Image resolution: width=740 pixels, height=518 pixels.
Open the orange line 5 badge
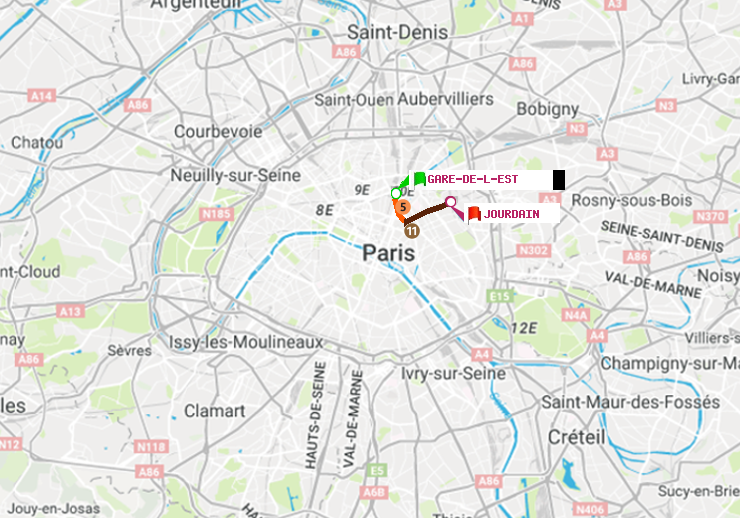[402, 207]
